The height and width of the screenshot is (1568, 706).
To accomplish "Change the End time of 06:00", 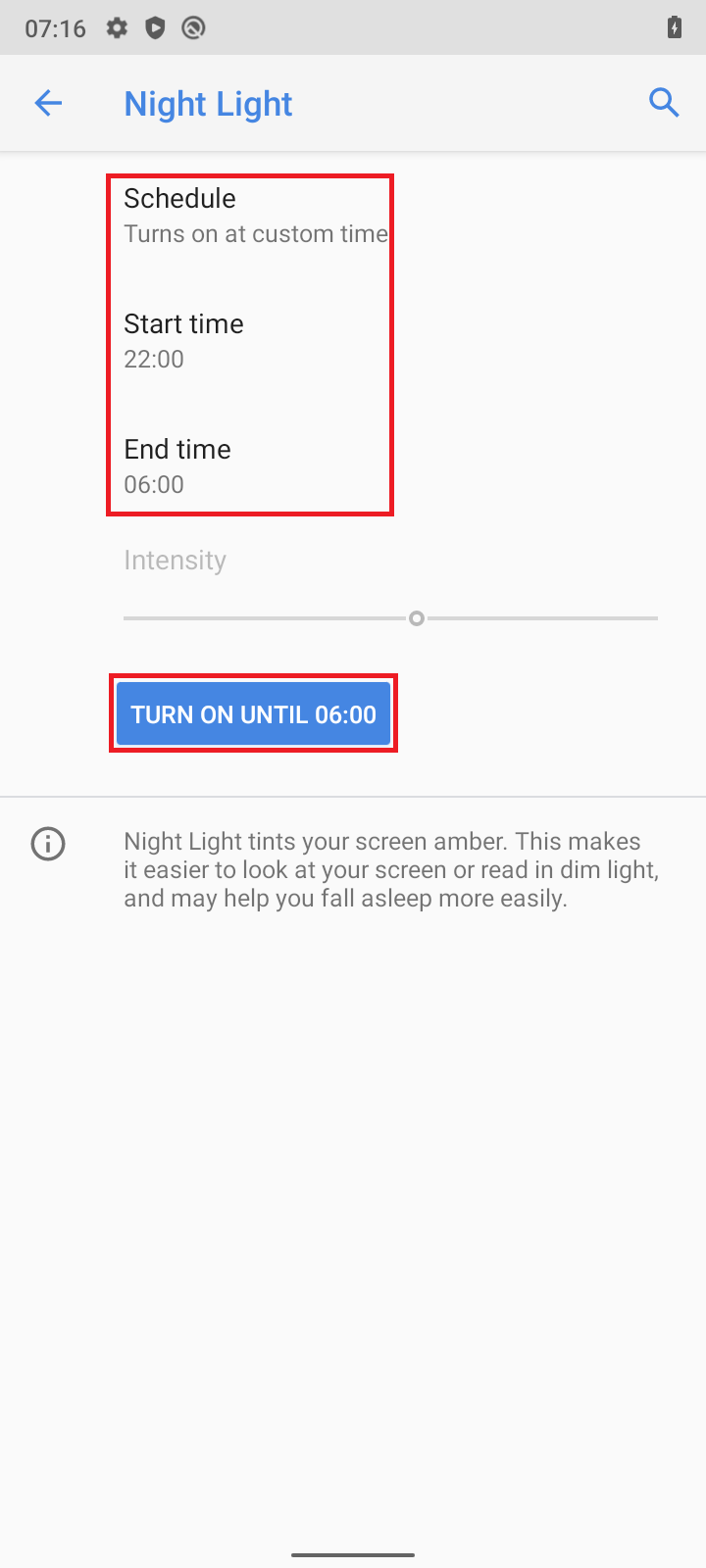I will click(353, 466).
